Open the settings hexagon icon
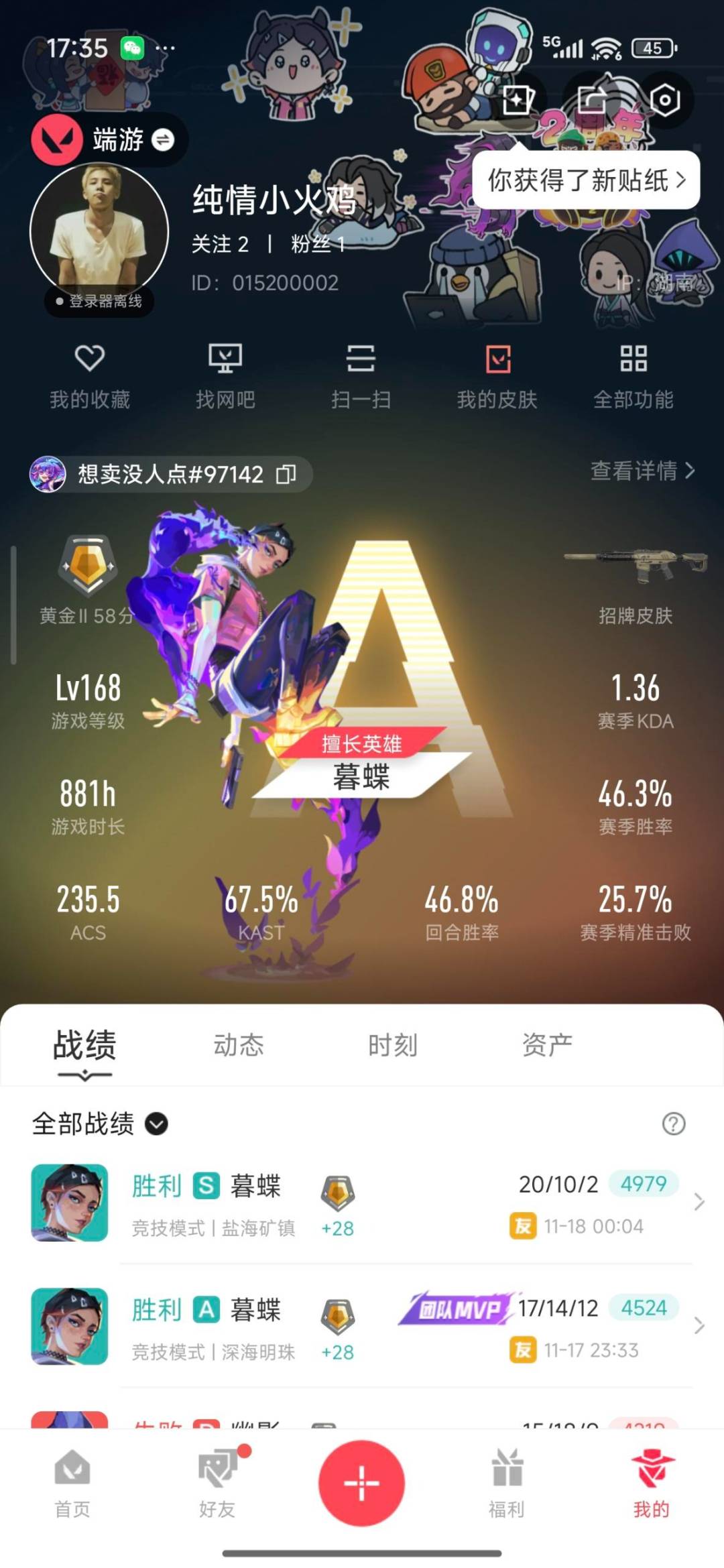The image size is (724, 1568). tap(664, 101)
